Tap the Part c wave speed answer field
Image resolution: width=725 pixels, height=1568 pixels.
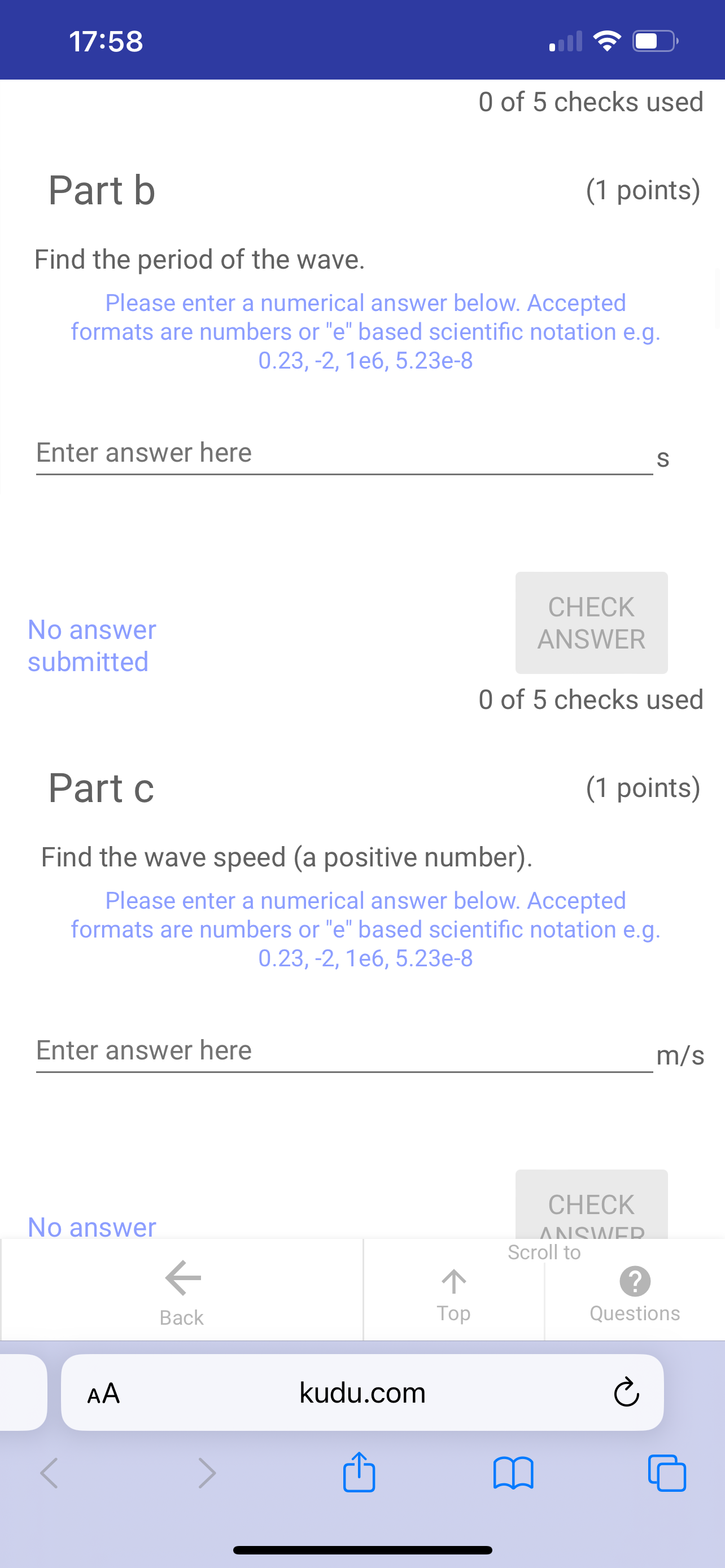tap(344, 1050)
